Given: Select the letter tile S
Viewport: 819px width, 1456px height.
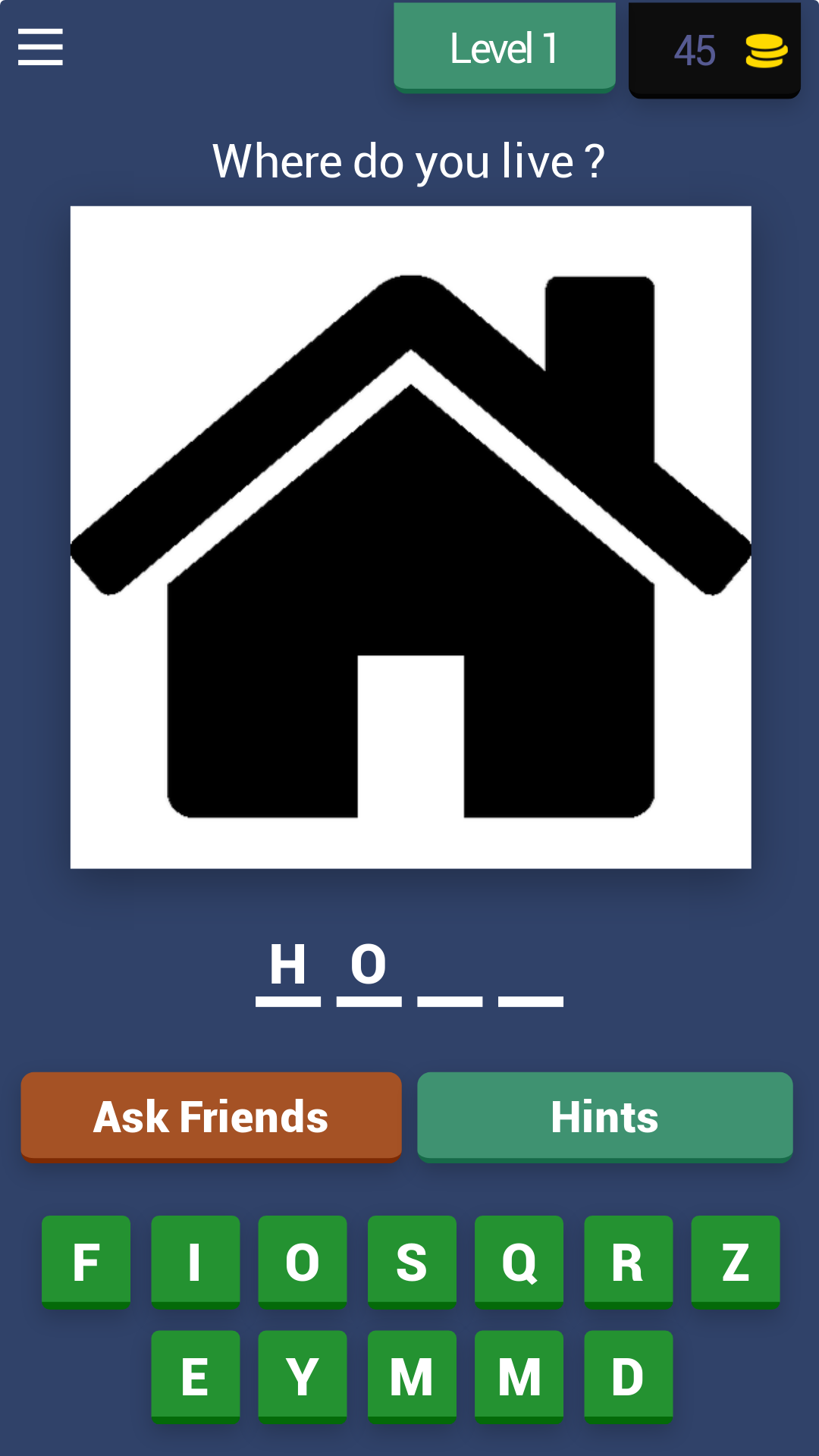Looking at the screenshot, I should click(x=412, y=1262).
